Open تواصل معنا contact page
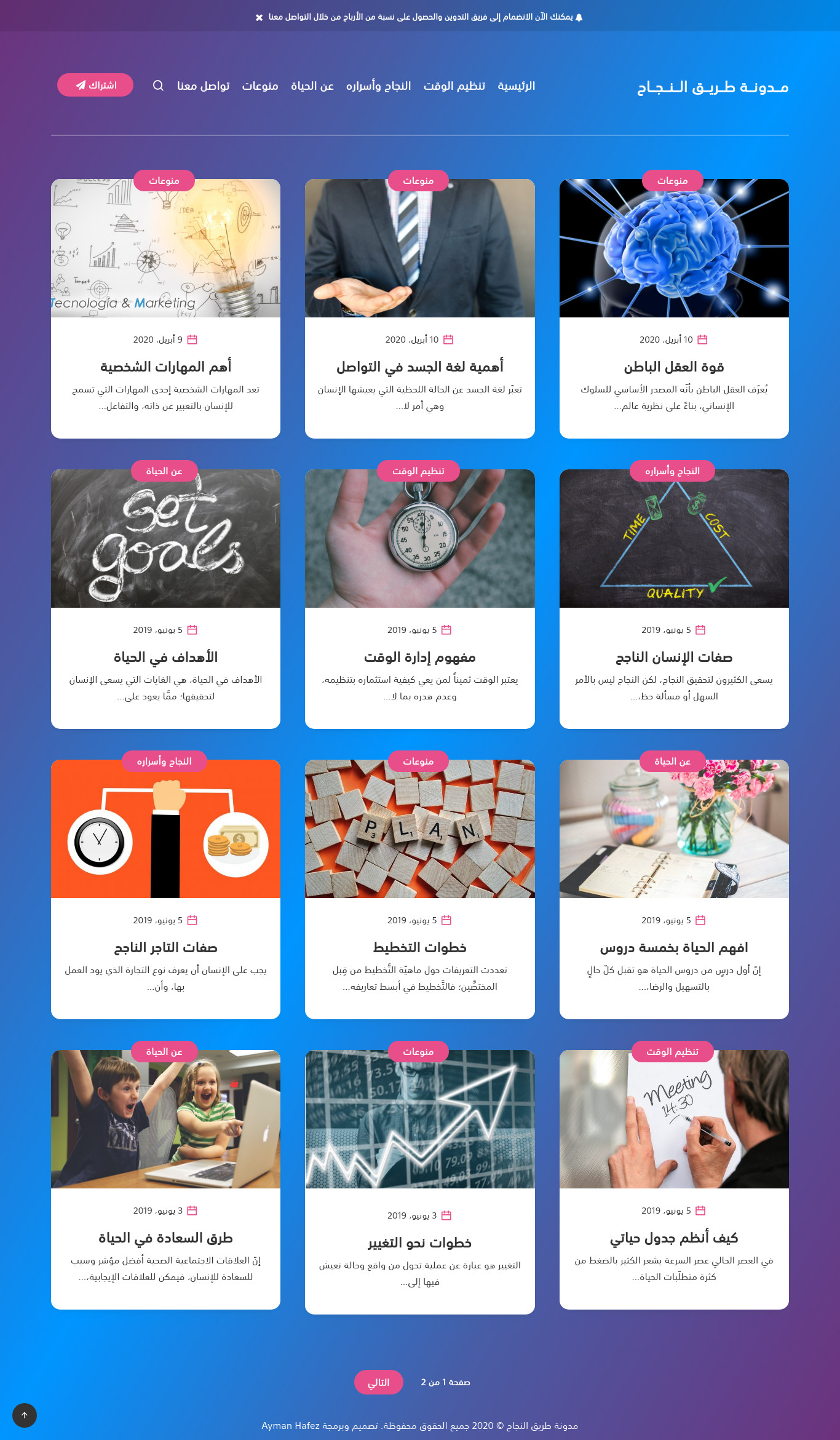This screenshot has height=1440, width=840. click(203, 86)
